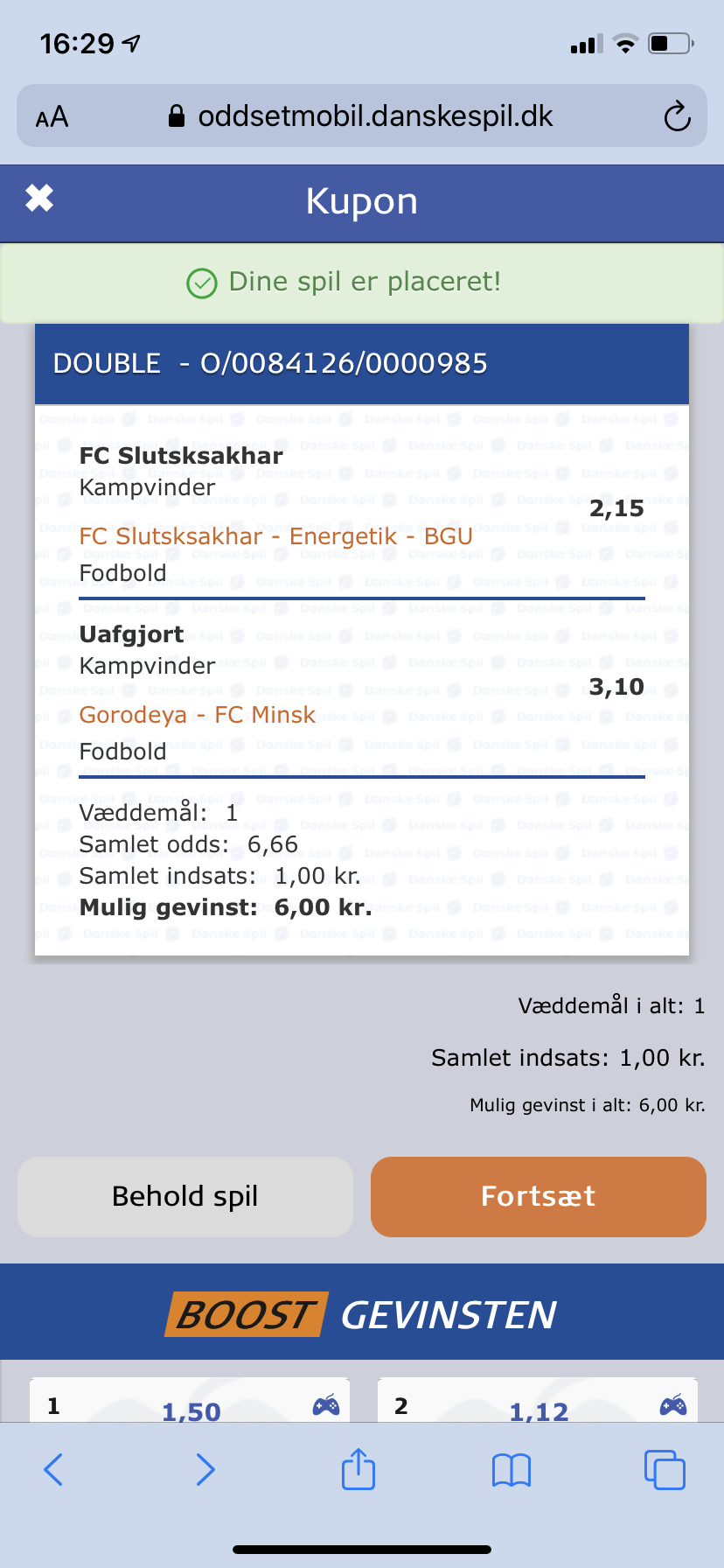724x1568 pixels.
Task: Tap the Behold spil button
Action: pyautogui.click(x=185, y=1196)
